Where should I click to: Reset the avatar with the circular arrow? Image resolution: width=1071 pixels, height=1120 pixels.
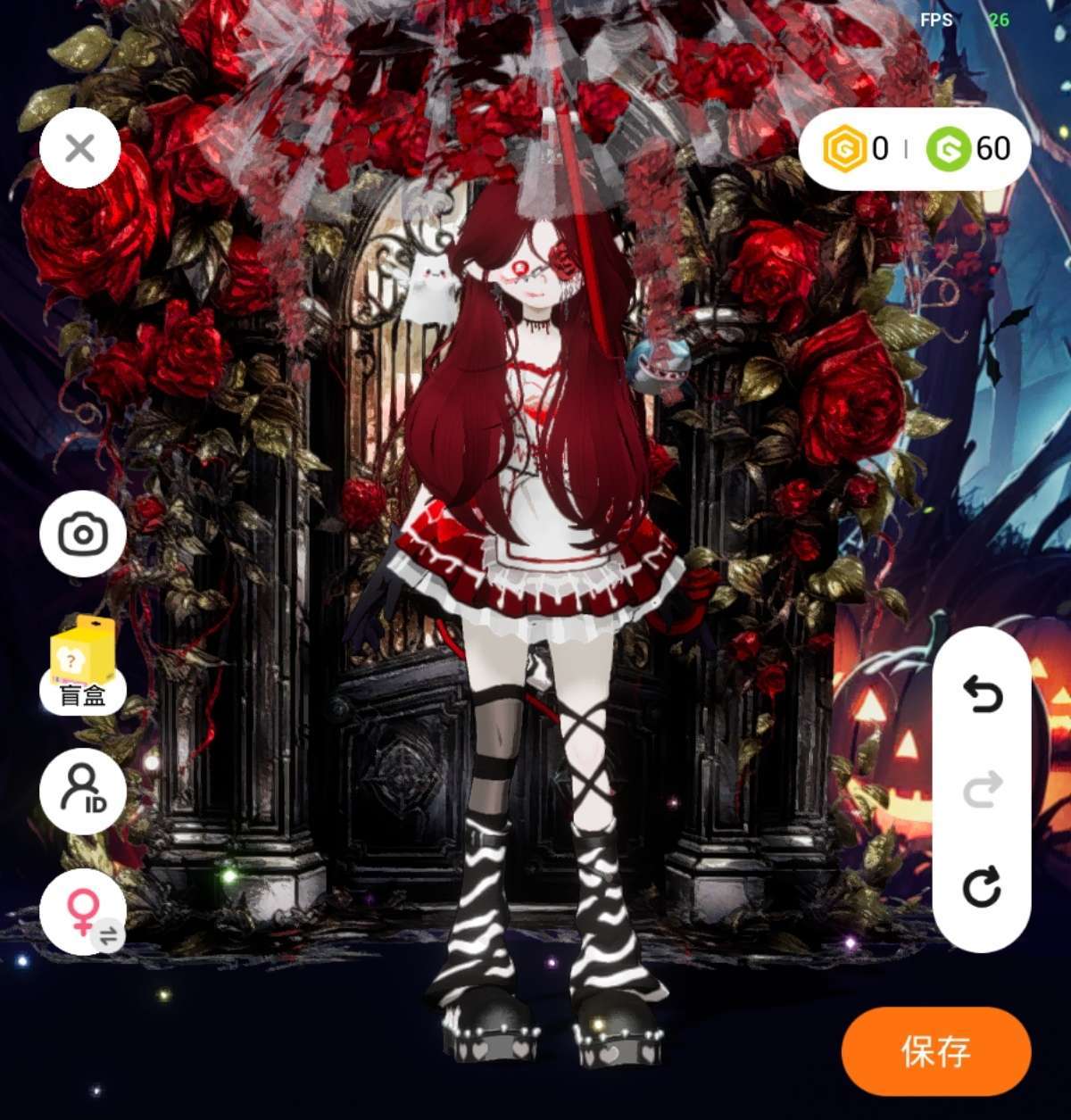click(x=982, y=887)
